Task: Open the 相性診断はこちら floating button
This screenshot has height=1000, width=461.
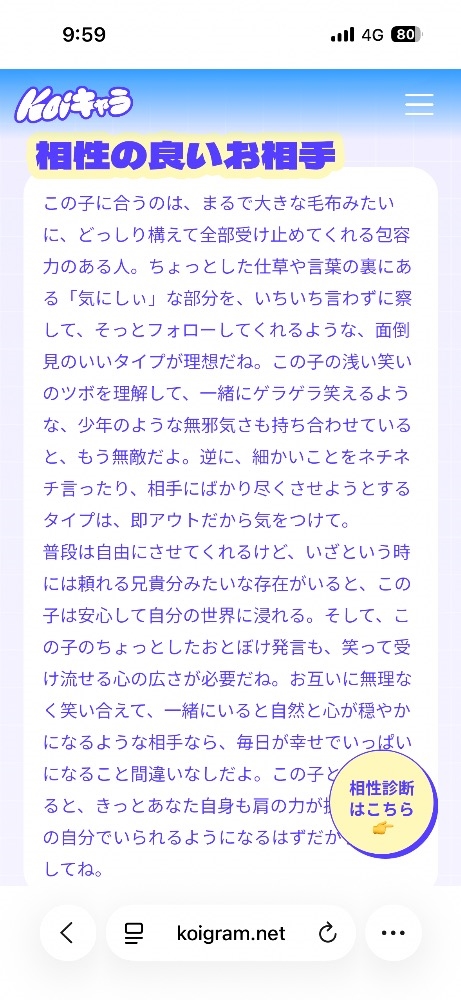Action: [x=383, y=805]
